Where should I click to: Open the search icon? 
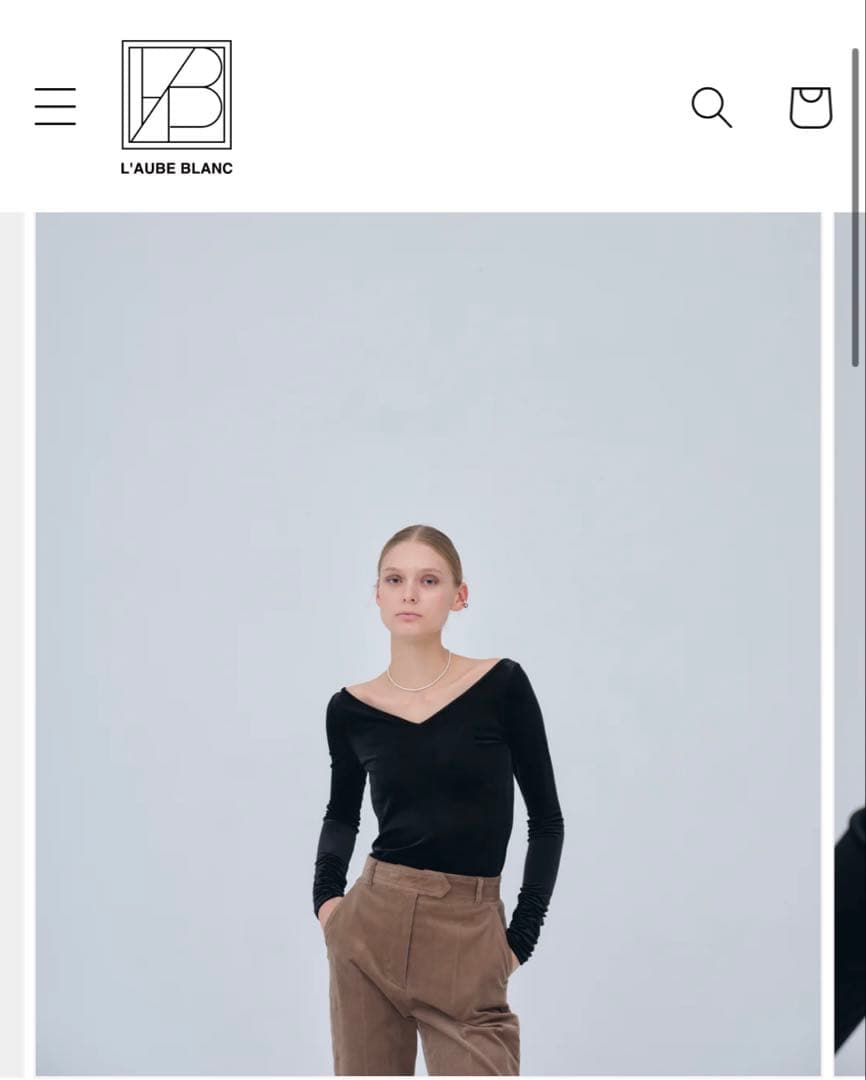711,107
